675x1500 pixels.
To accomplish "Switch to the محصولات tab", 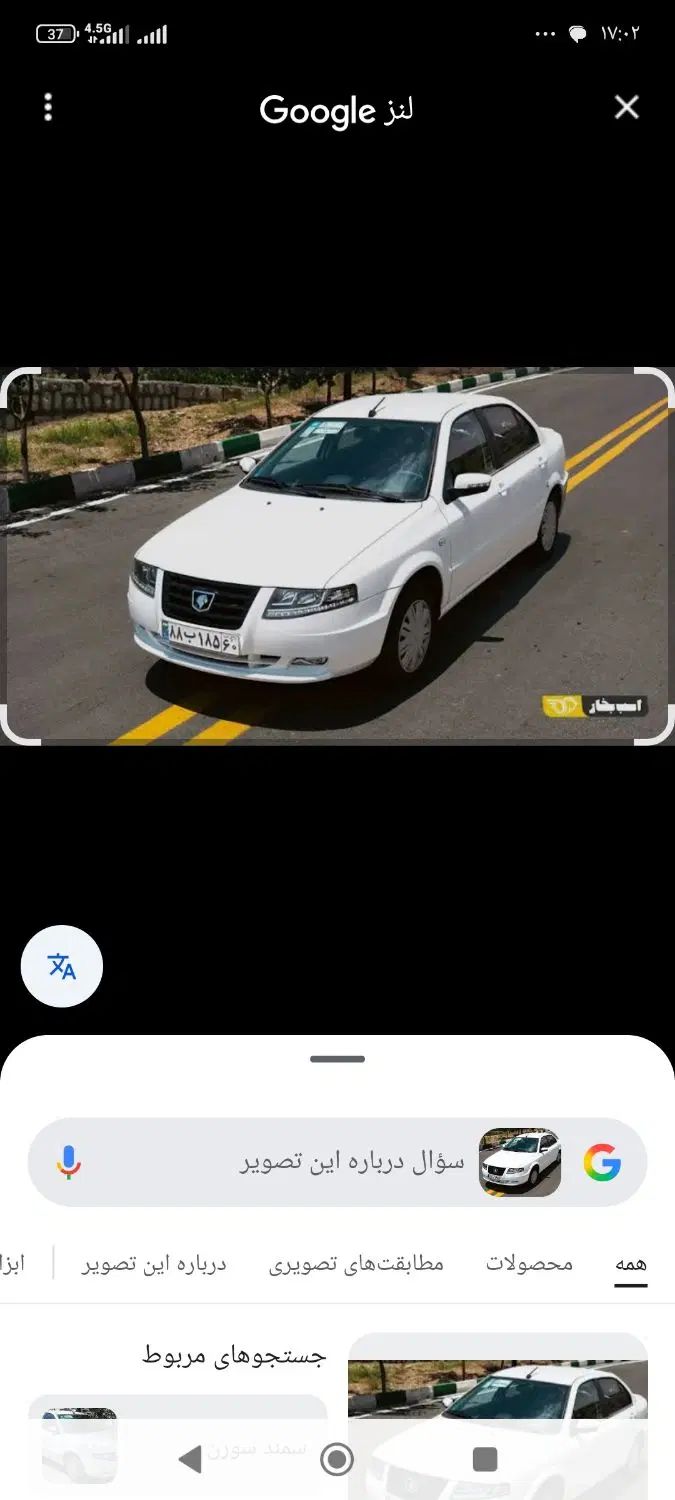I will 529,1263.
